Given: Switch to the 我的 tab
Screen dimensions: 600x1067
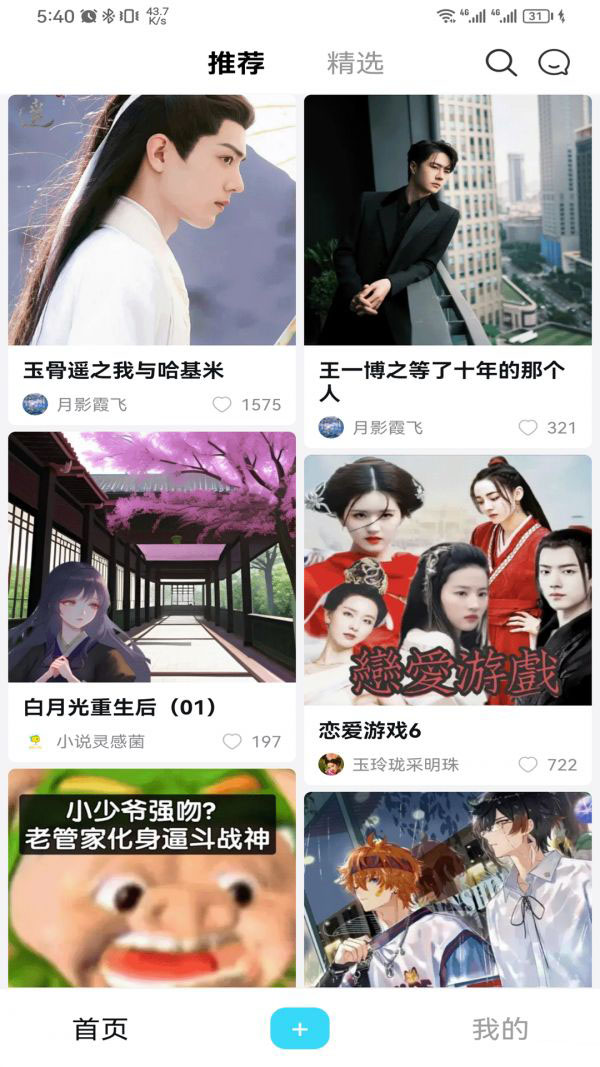Looking at the screenshot, I should [500, 1029].
